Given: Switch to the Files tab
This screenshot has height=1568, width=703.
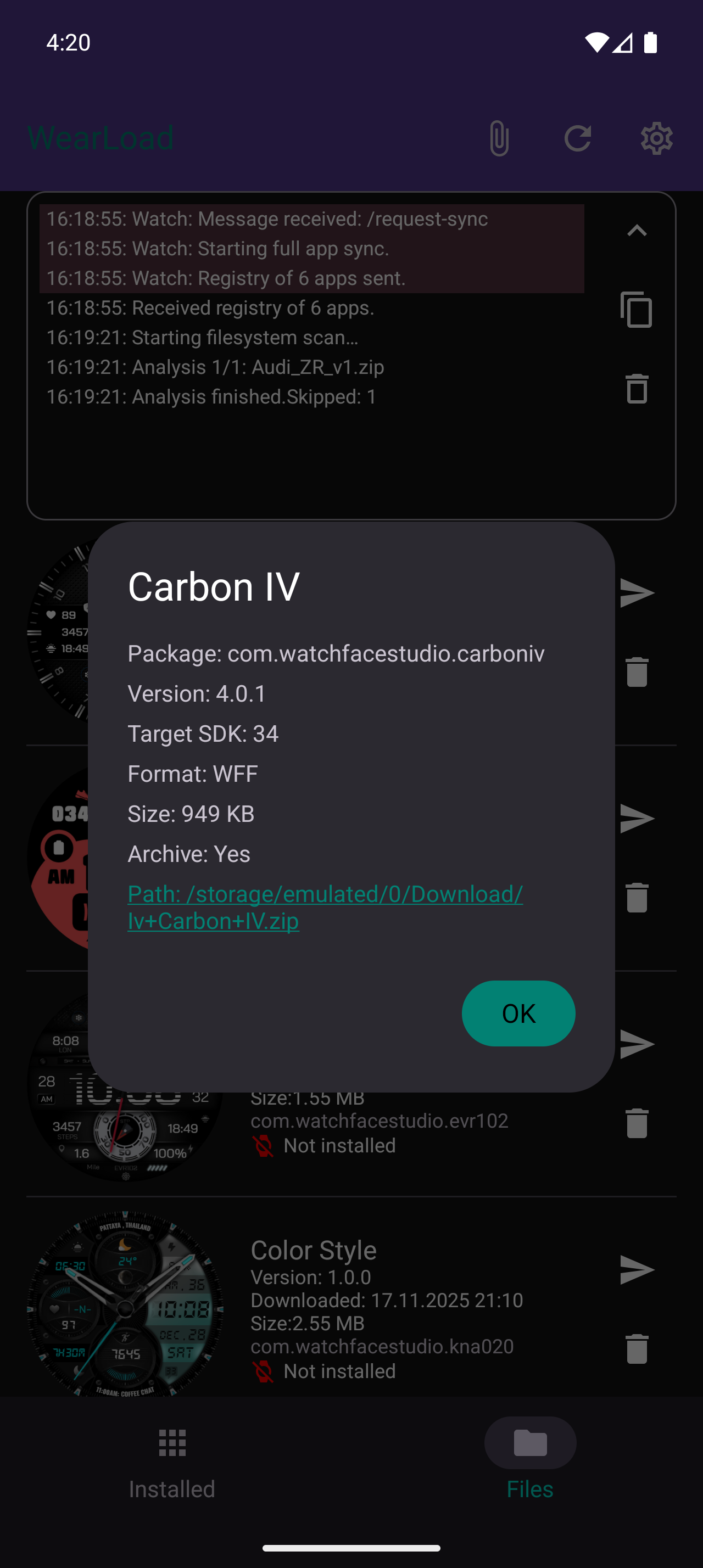Looking at the screenshot, I should (529, 1458).
